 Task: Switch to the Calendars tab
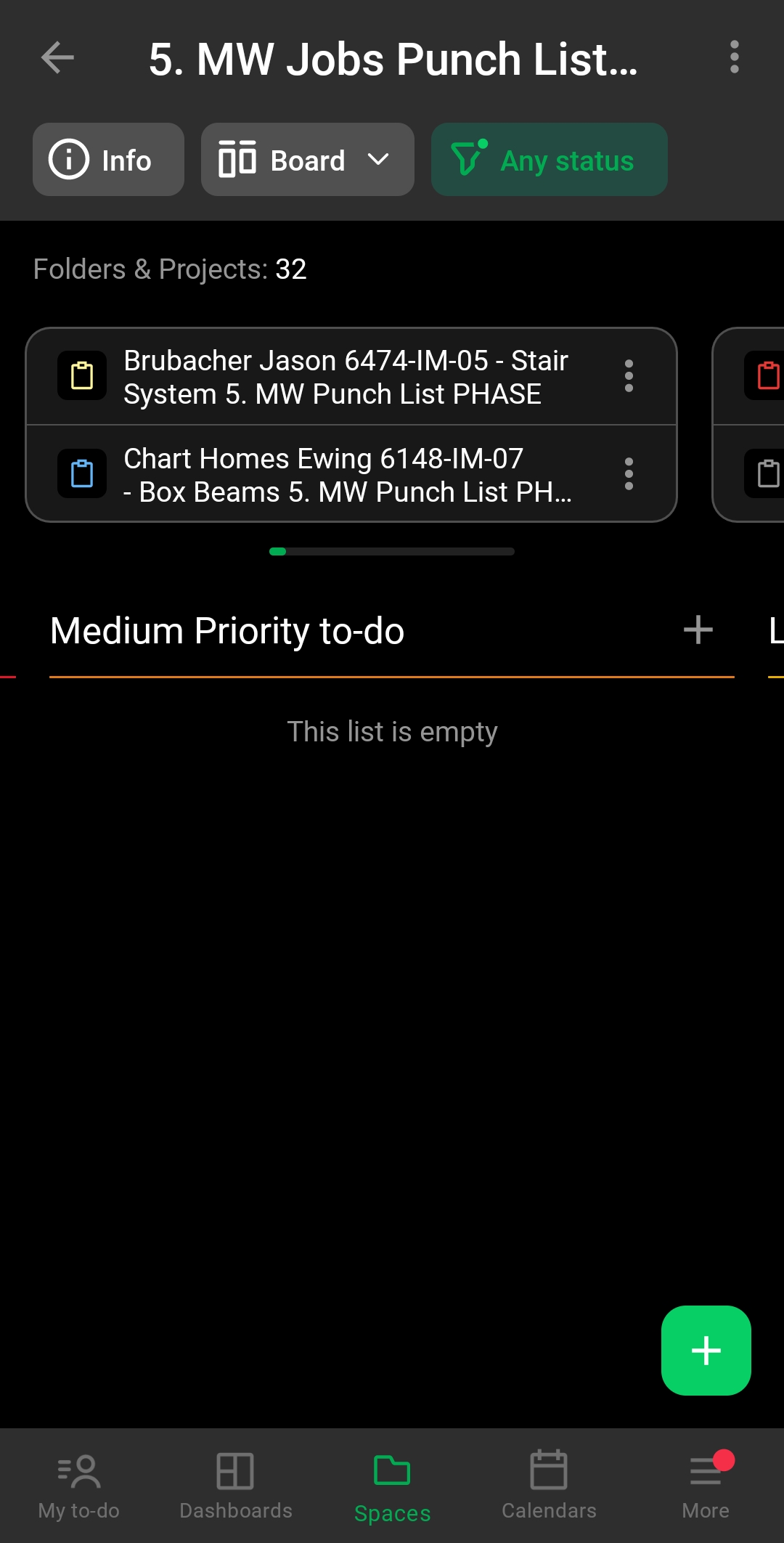(549, 1486)
